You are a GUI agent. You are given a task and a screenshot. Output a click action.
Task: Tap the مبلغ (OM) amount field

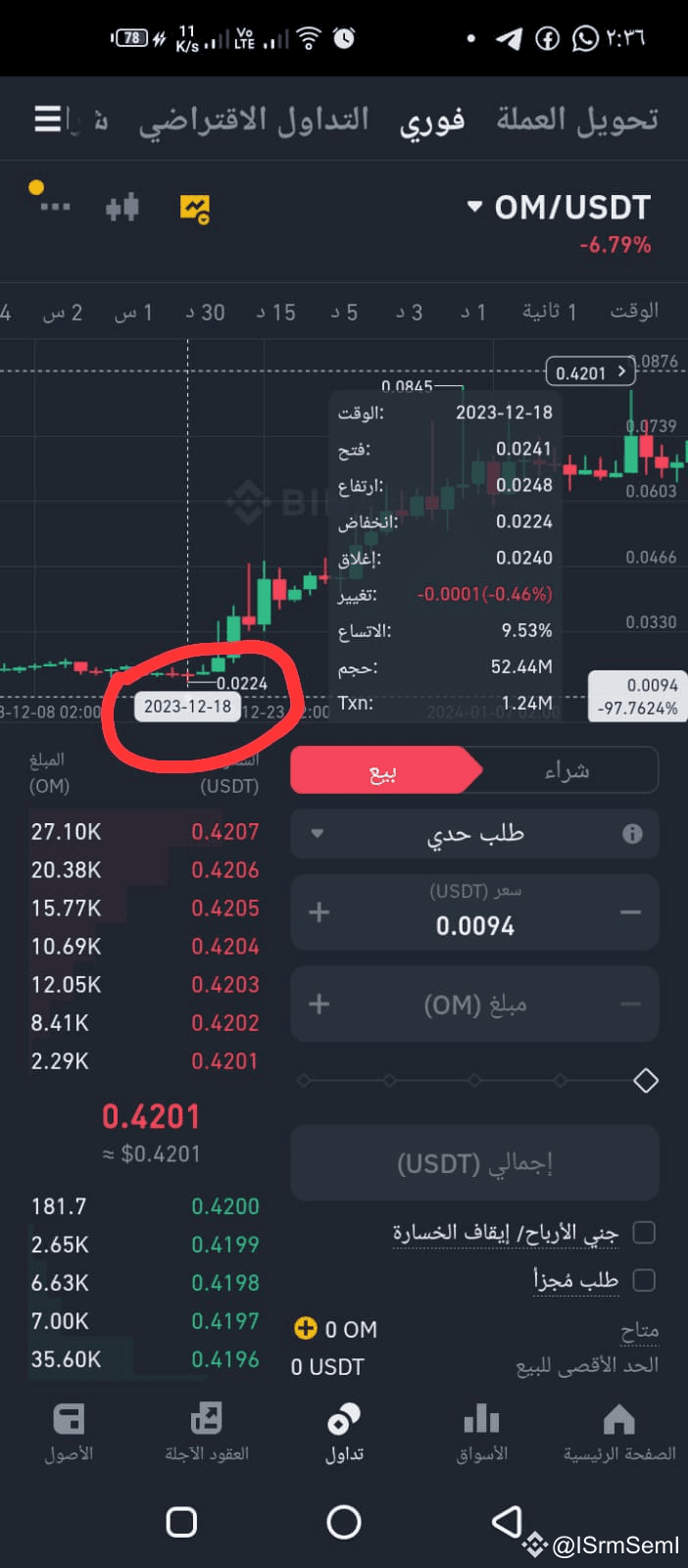point(474,1004)
